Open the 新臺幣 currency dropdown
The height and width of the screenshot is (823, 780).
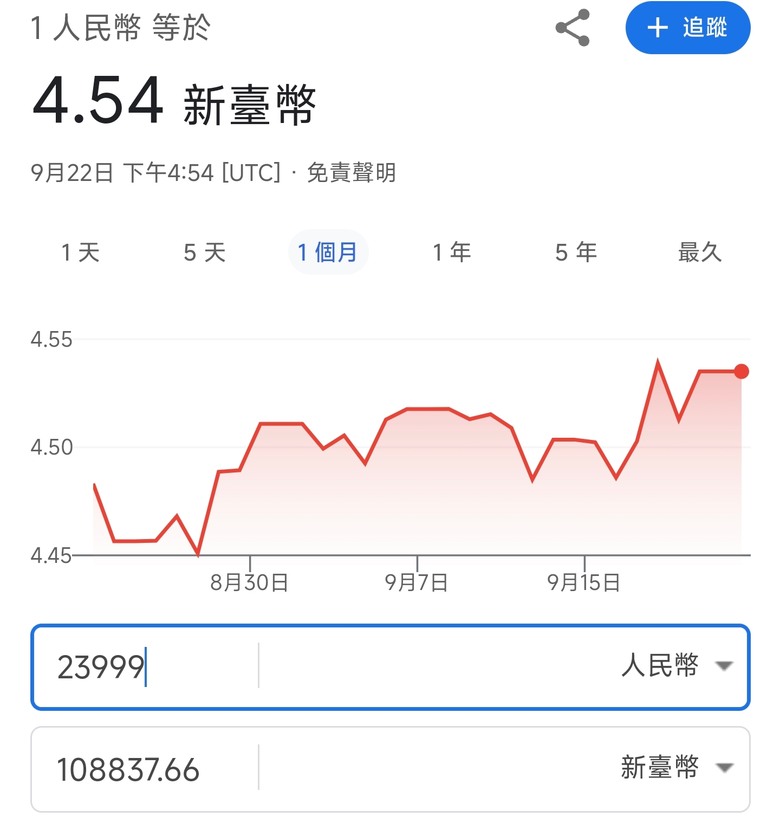point(676,768)
